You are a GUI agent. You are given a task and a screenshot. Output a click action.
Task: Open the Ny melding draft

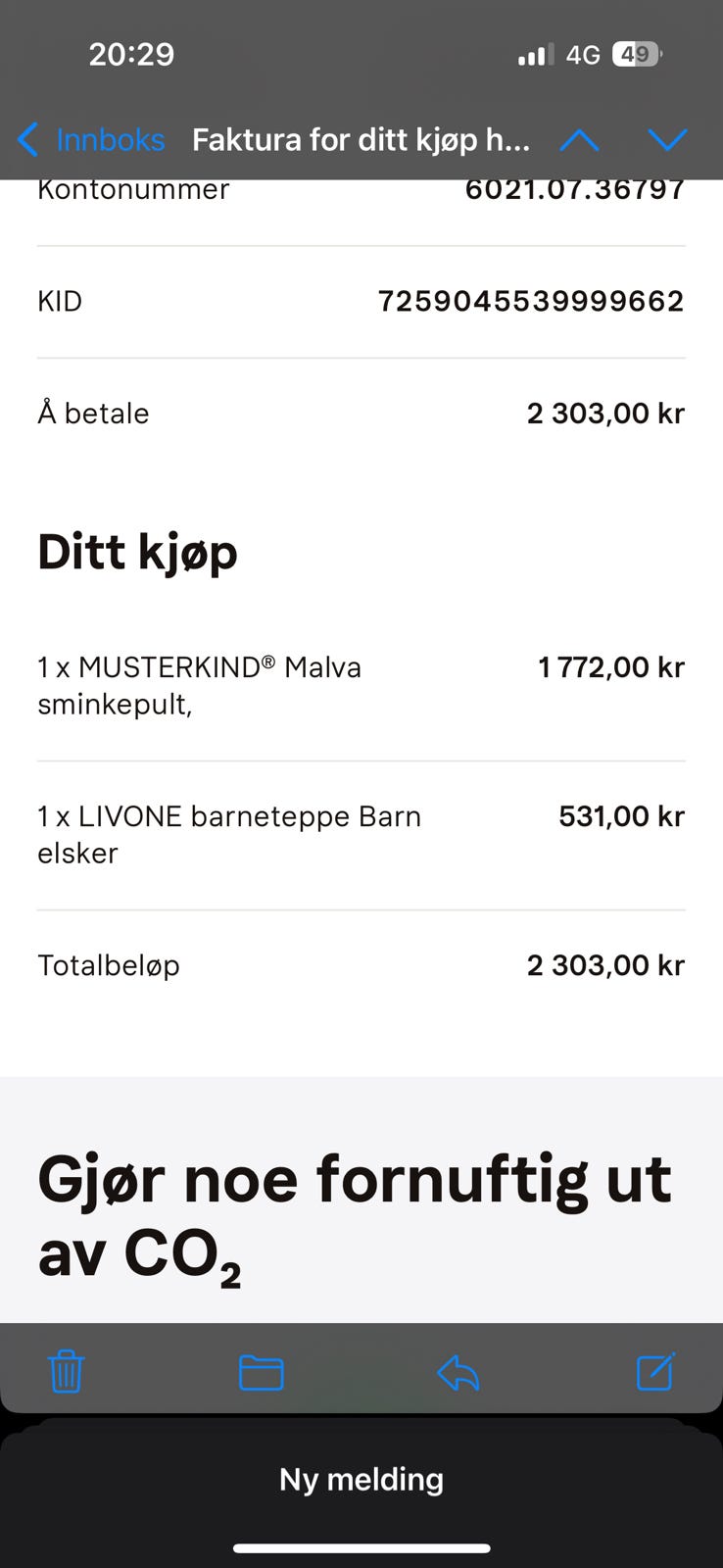[x=361, y=1479]
